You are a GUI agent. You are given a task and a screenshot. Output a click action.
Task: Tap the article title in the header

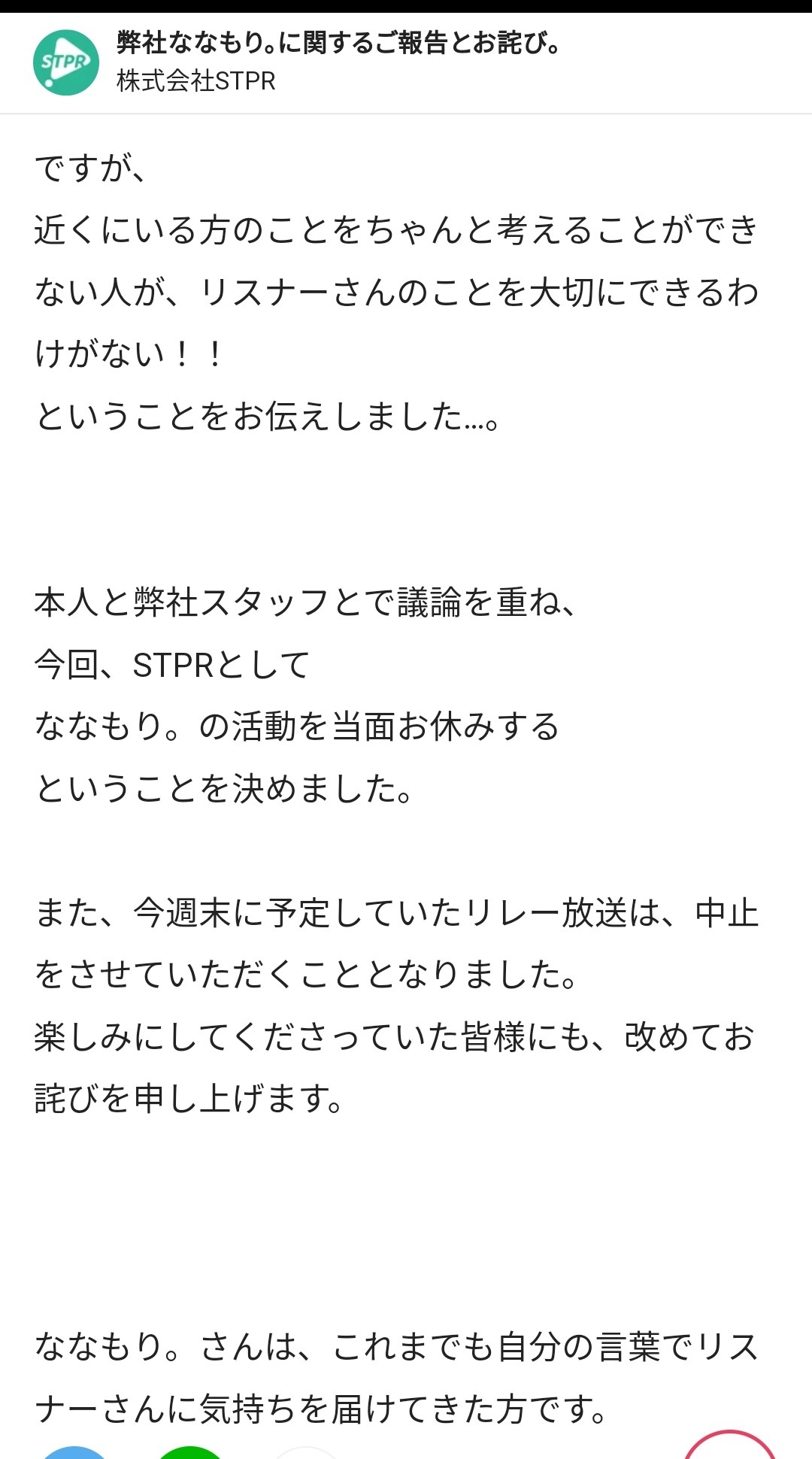click(339, 44)
